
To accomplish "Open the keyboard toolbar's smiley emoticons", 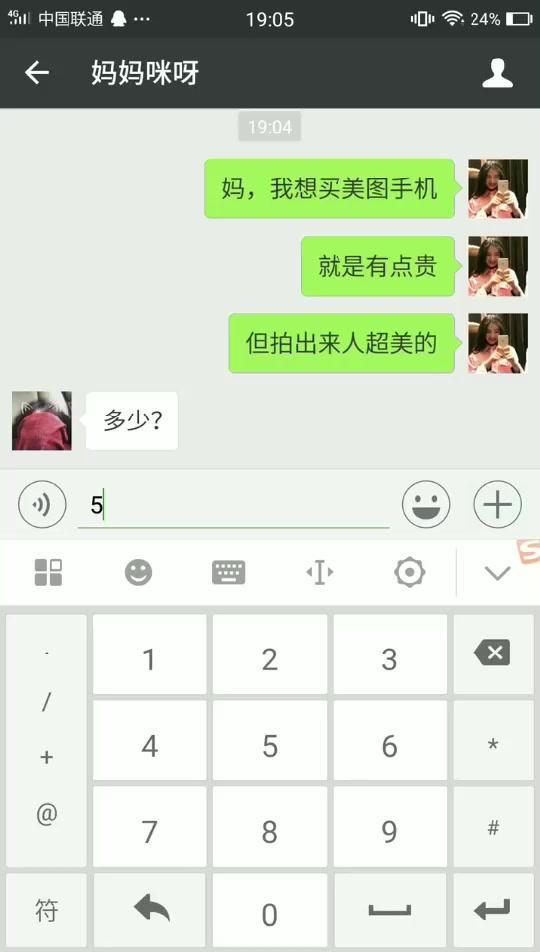I will click(x=138, y=572).
